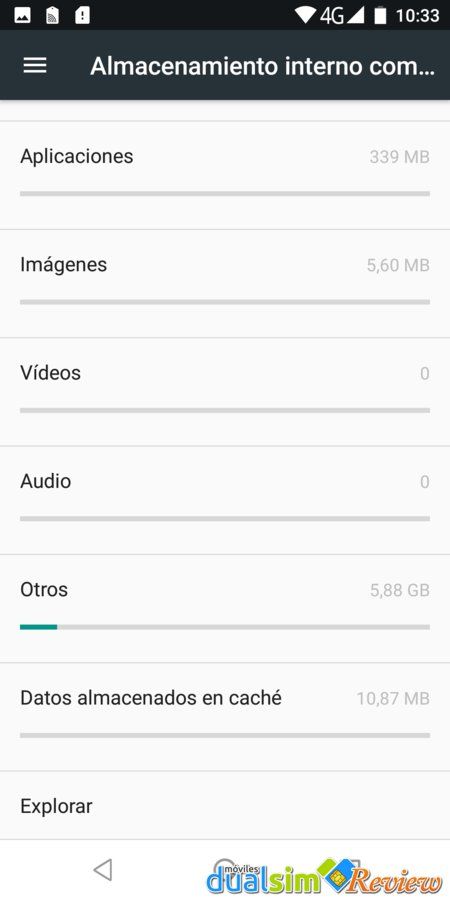The image size is (450, 900).
Task: Select the Vídeos storage row
Action: coord(225,392)
